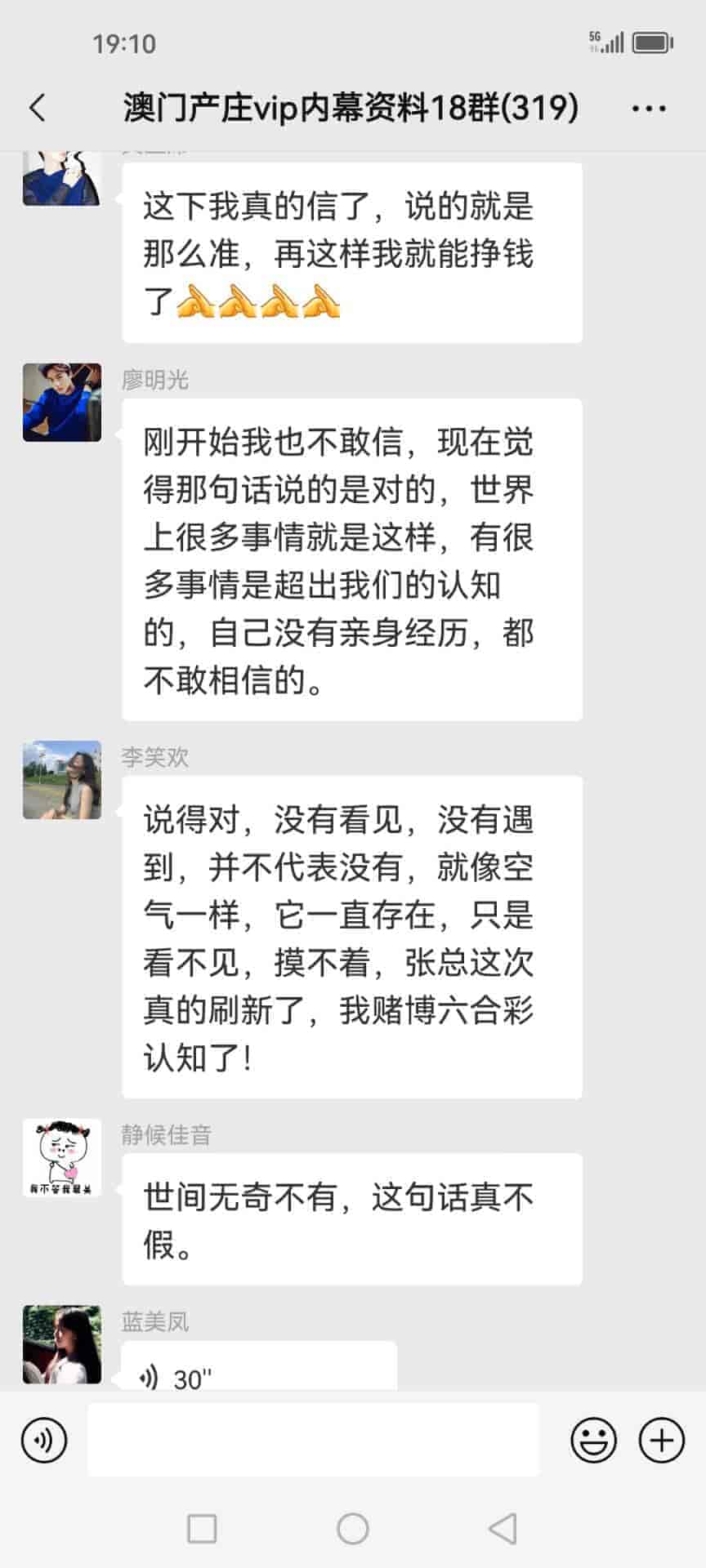Open 李笑欢's profile avatar
This screenshot has height=1568, width=706.
(x=62, y=780)
